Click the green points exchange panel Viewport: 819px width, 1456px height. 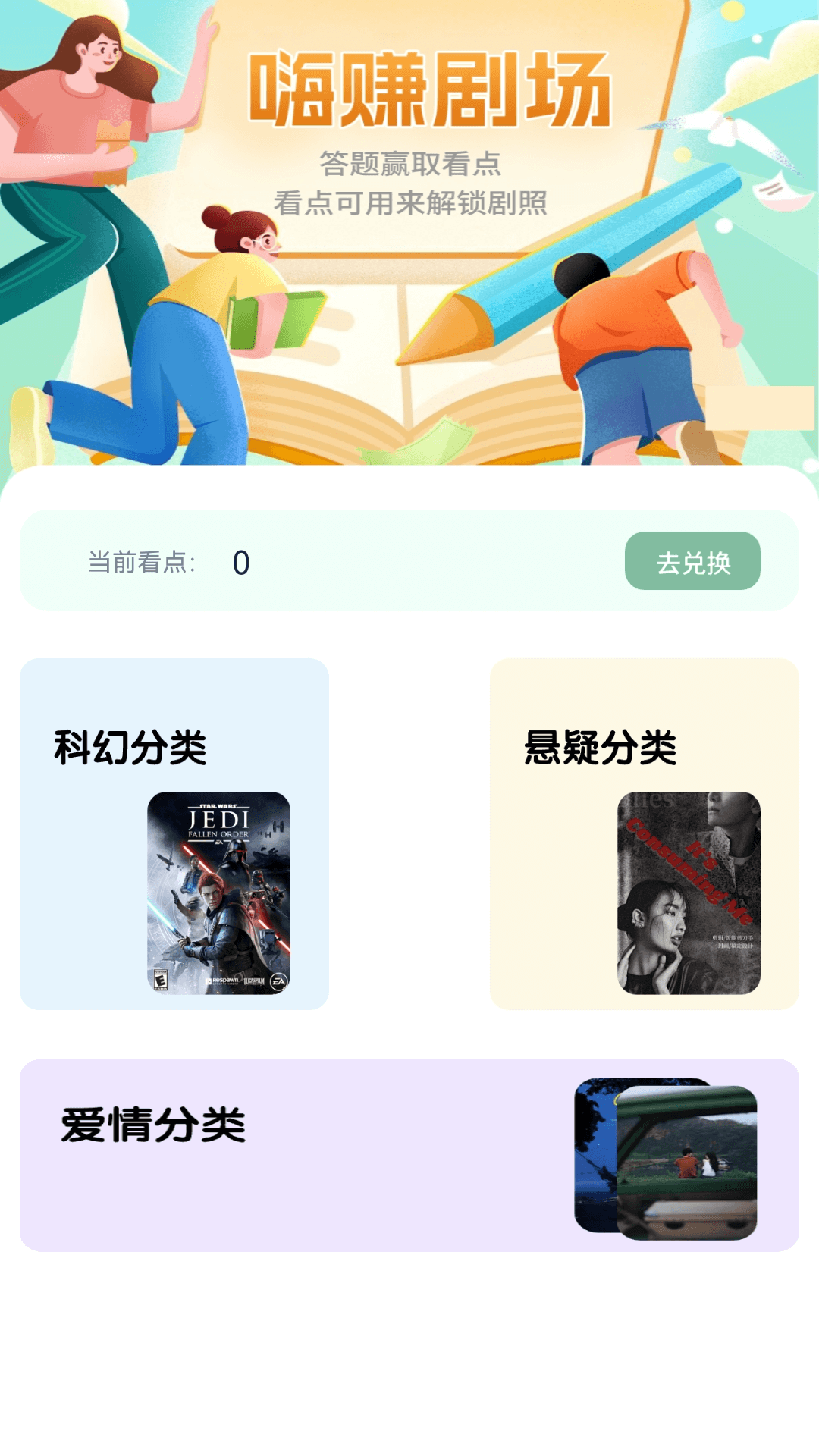point(409,562)
